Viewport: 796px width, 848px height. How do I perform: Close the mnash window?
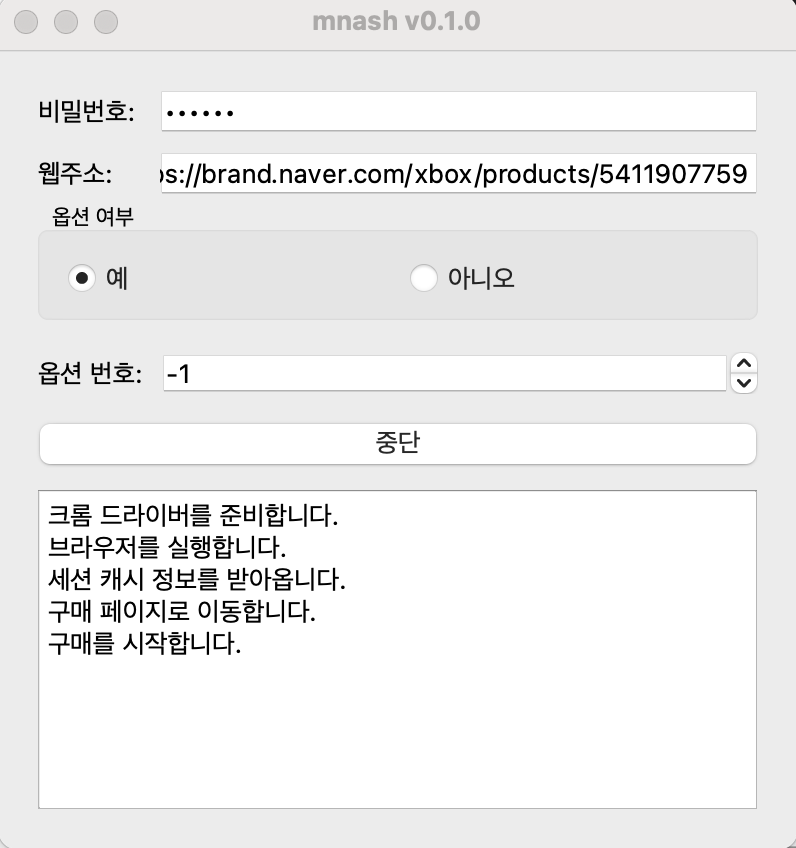(28, 21)
